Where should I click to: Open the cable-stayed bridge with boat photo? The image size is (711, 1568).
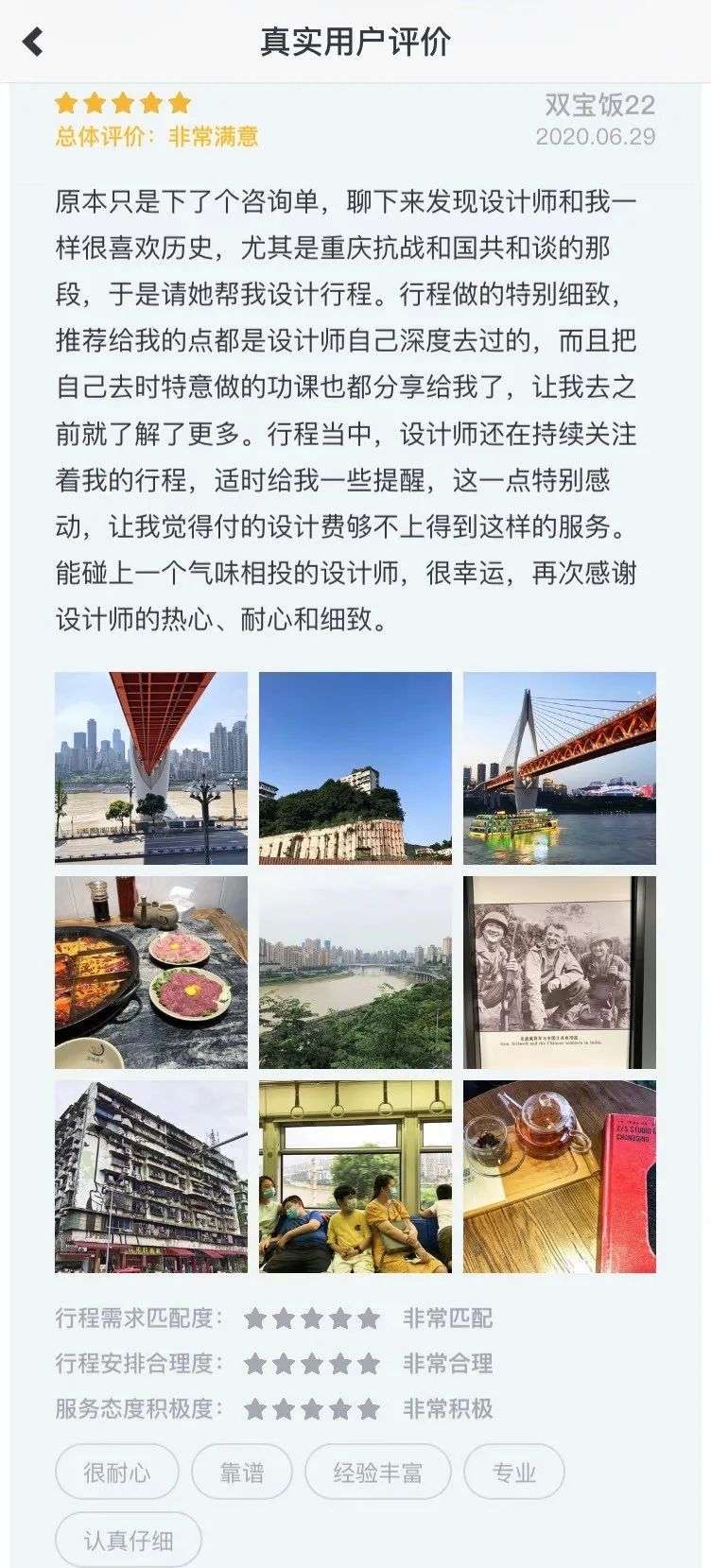coord(559,767)
